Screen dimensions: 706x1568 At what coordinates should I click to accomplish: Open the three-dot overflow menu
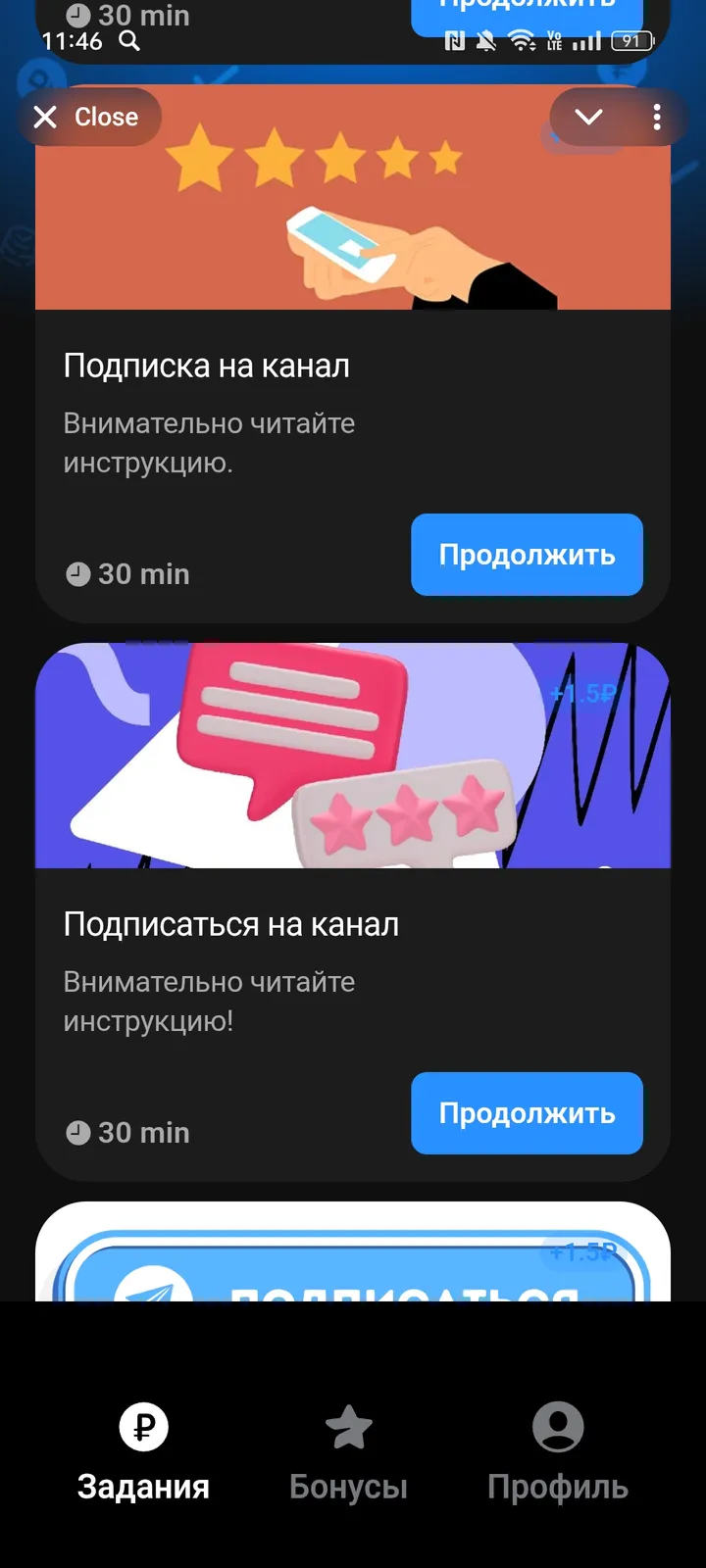coord(657,118)
